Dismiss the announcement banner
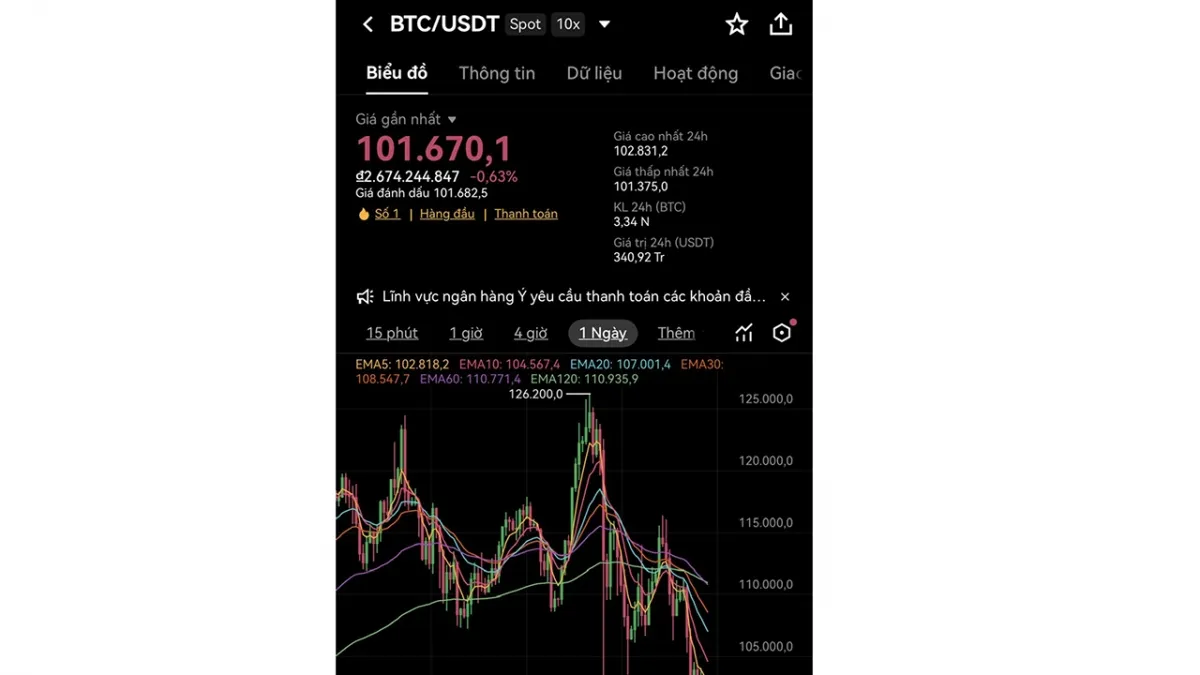This screenshot has width=1200, height=675. (x=785, y=297)
